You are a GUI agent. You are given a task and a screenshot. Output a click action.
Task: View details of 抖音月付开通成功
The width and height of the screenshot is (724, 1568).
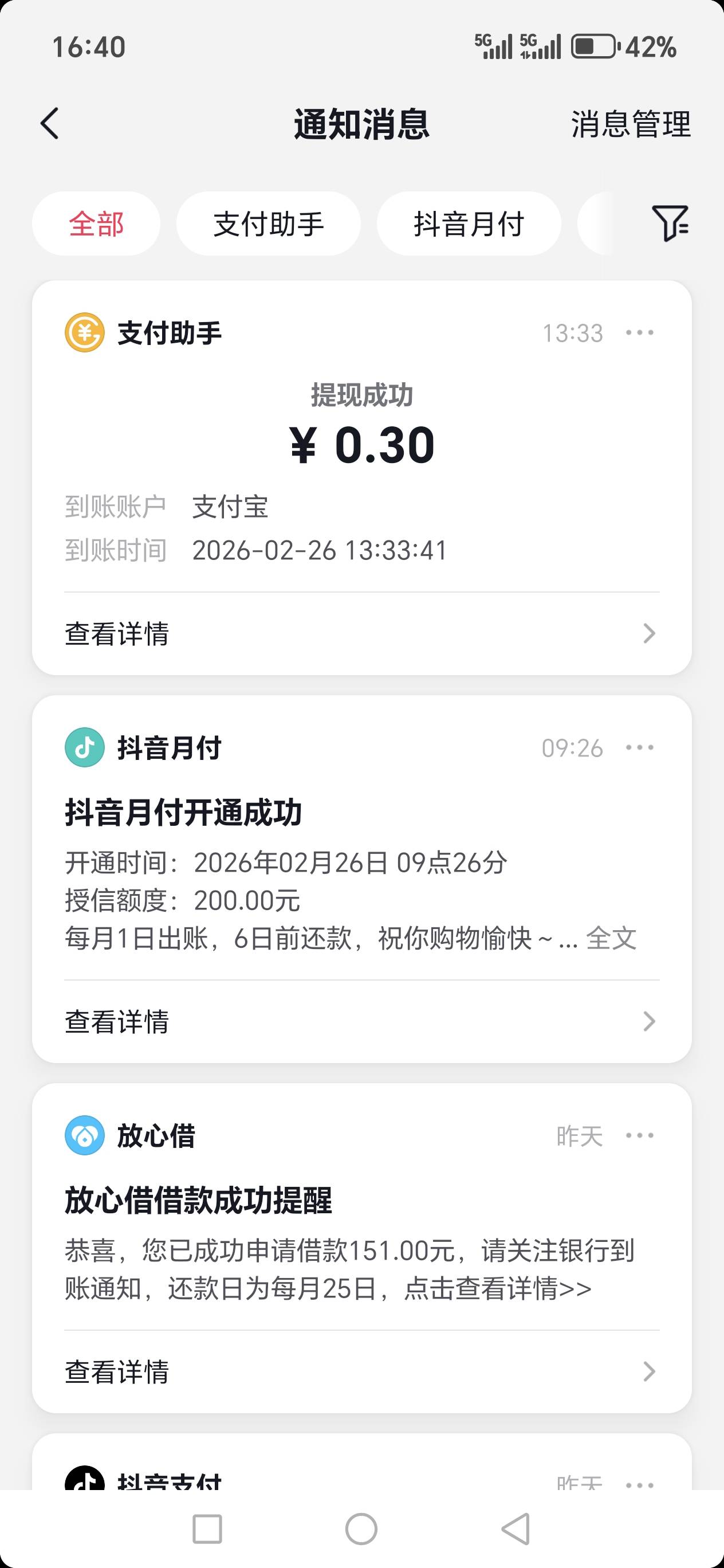point(361,1021)
